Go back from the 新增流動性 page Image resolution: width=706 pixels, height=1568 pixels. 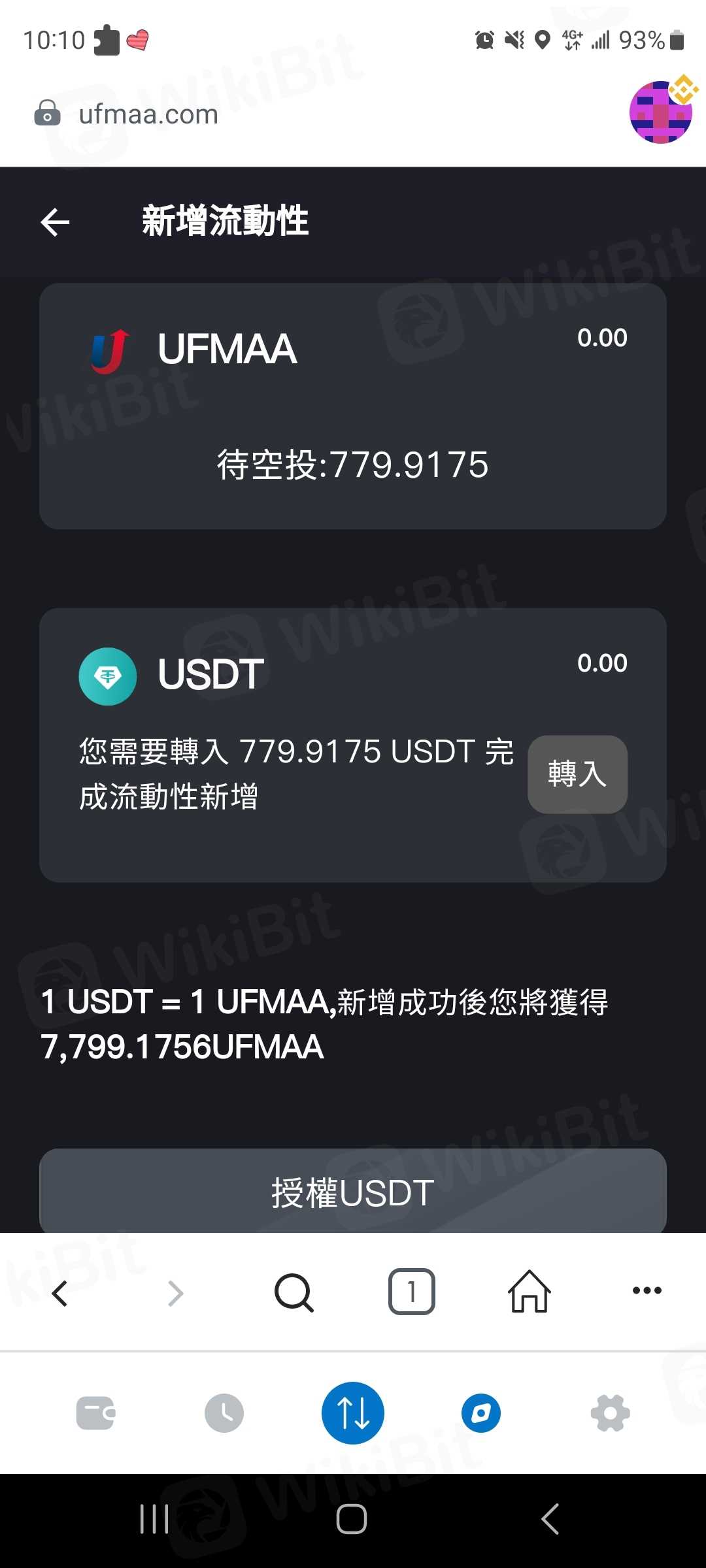pos(55,222)
